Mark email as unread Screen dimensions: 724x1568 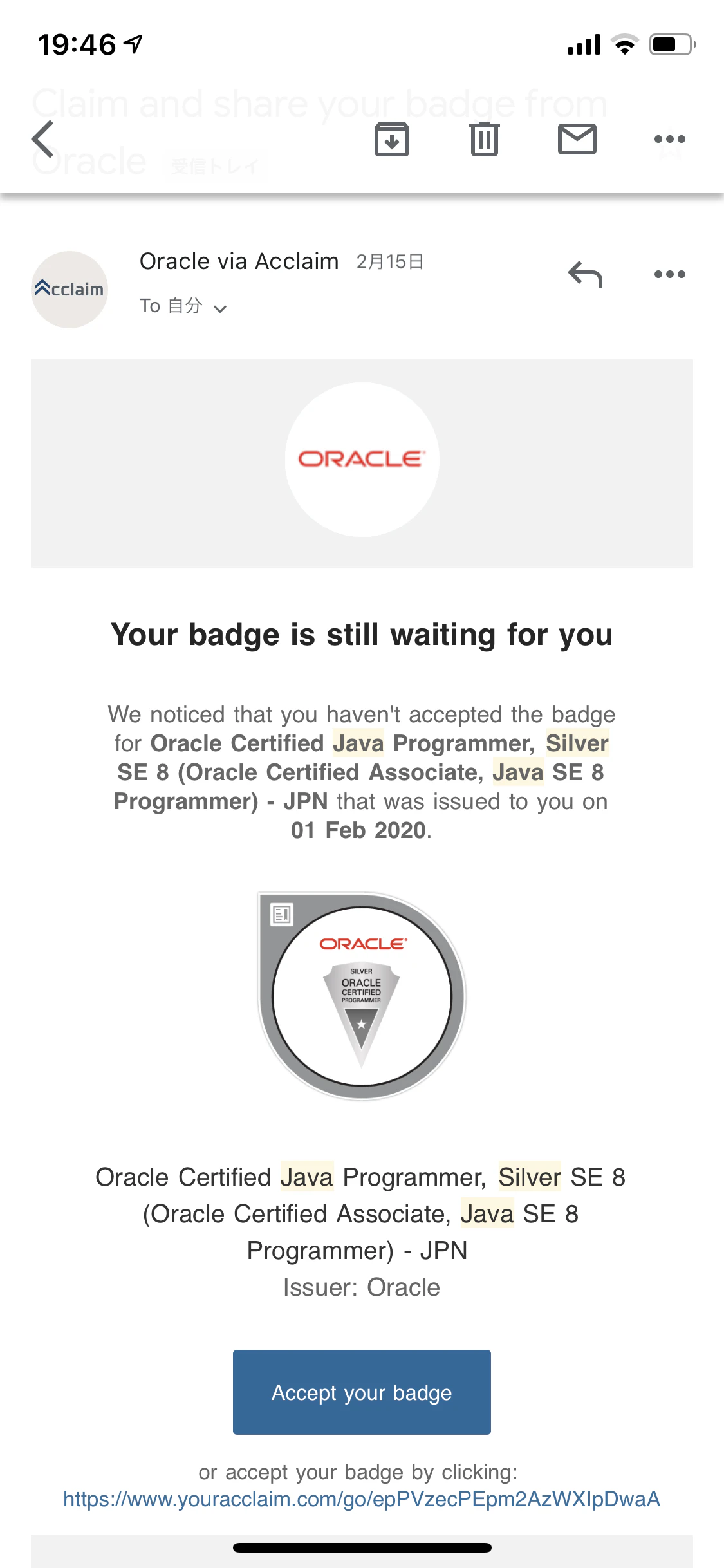[x=577, y=139]
